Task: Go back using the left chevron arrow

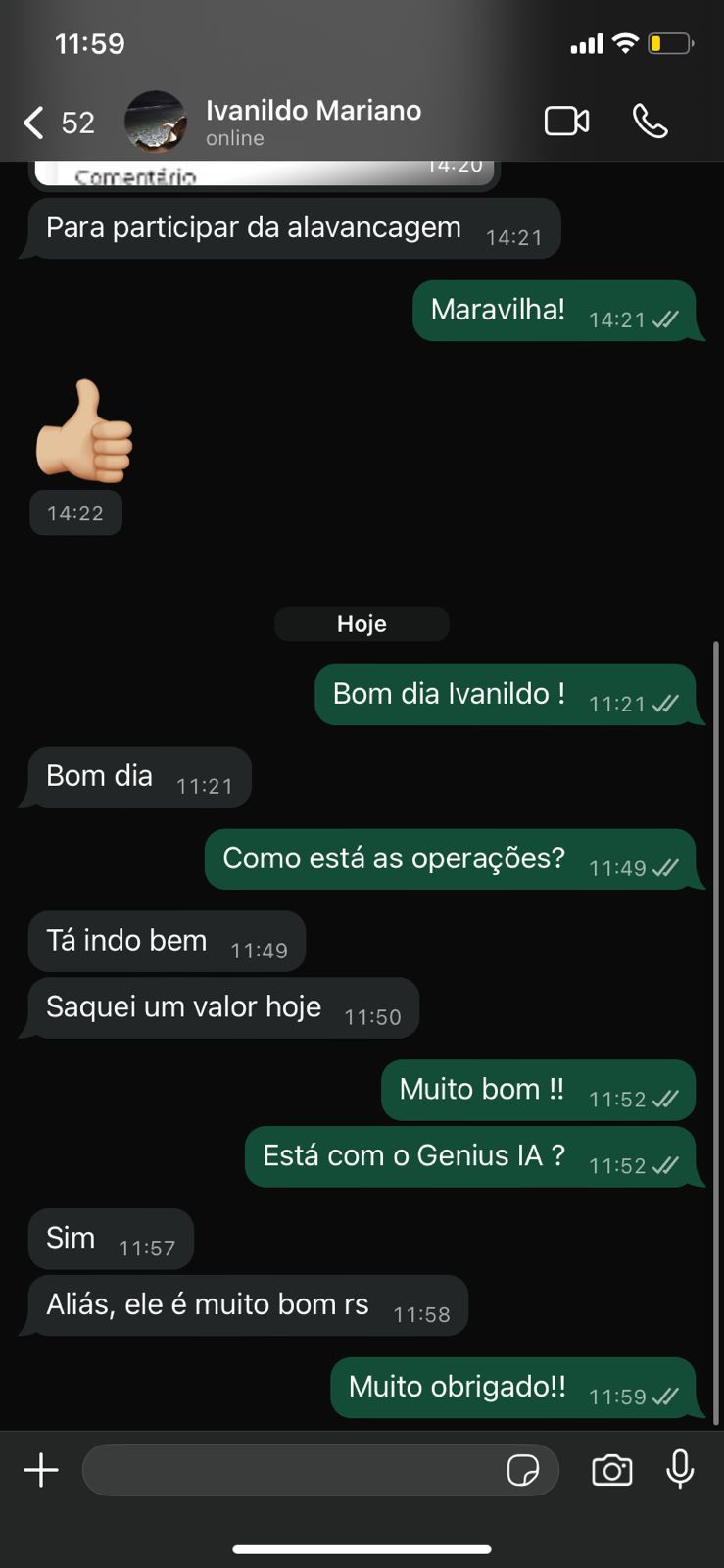Action: (x=31, y=122)
